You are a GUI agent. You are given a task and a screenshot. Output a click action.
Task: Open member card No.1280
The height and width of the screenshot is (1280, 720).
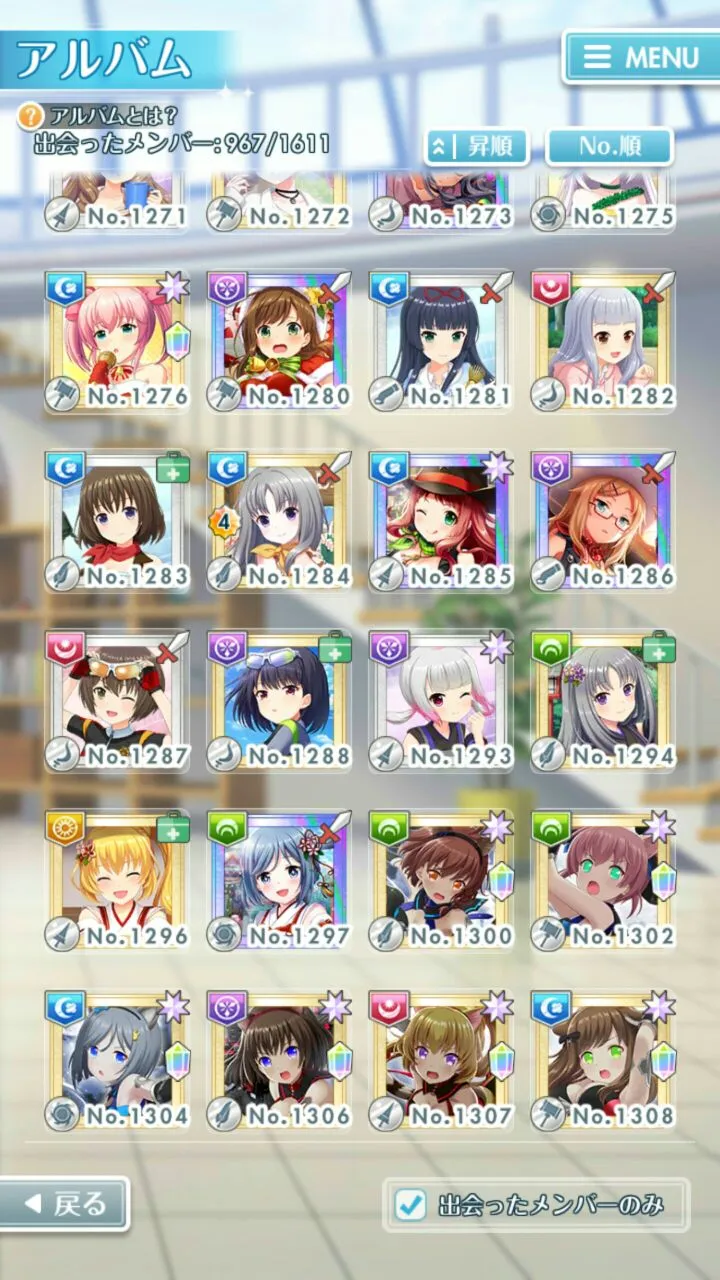tap(280, 340)
